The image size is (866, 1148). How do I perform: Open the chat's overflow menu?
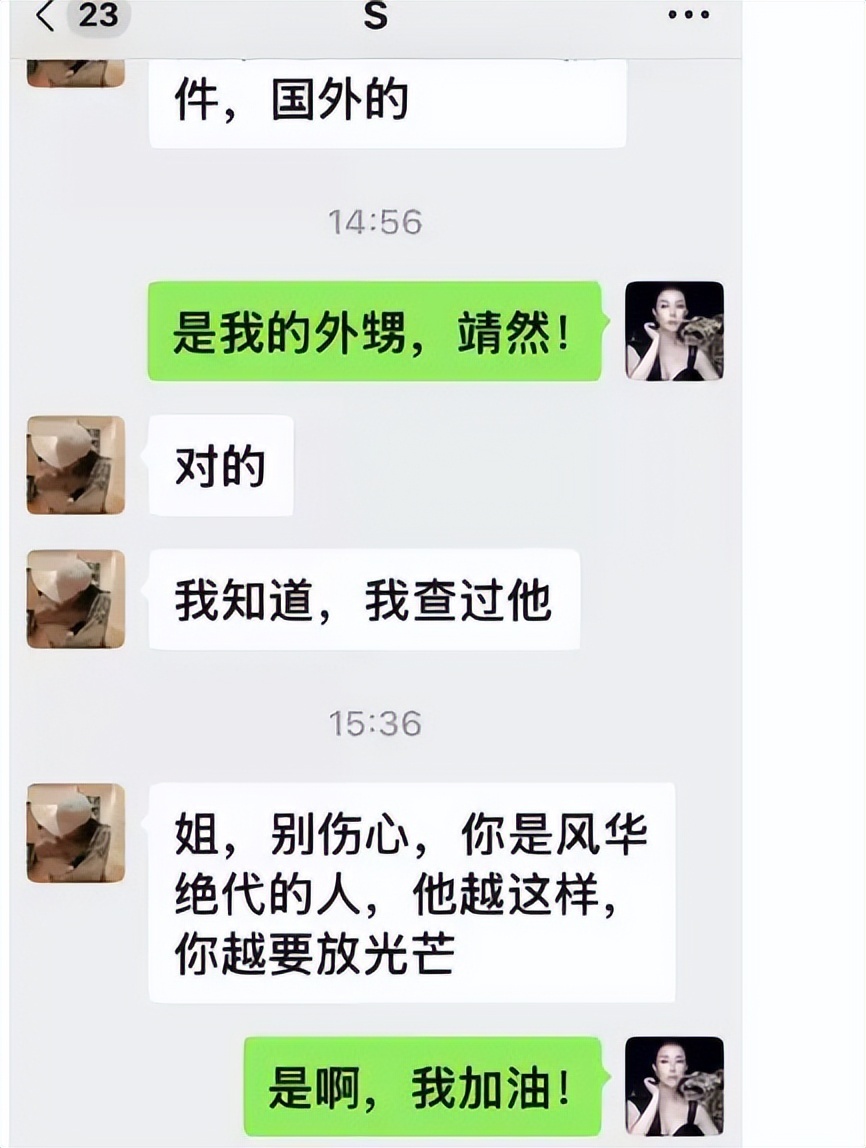(x=688, y=16)
